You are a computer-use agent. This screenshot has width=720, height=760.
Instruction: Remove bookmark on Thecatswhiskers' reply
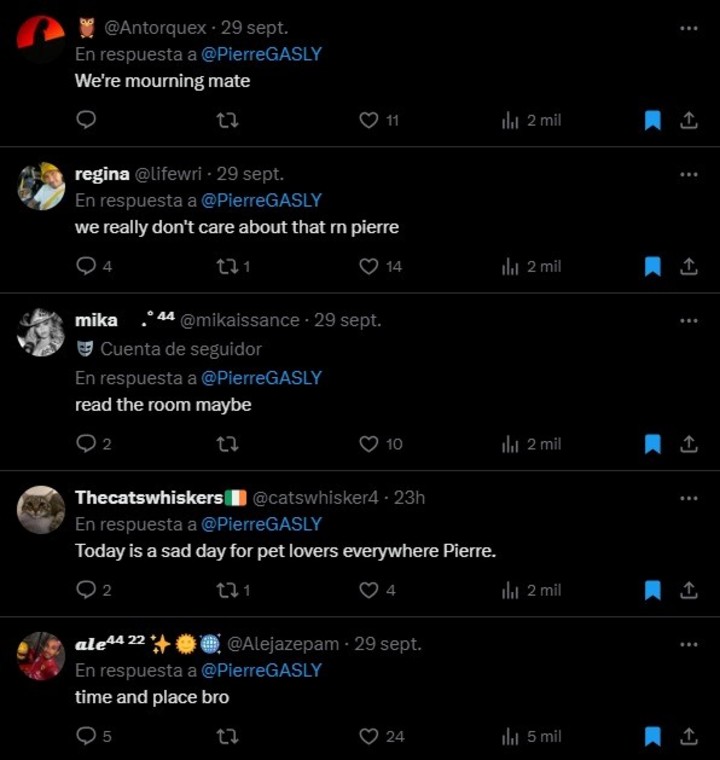click(652, 590)
